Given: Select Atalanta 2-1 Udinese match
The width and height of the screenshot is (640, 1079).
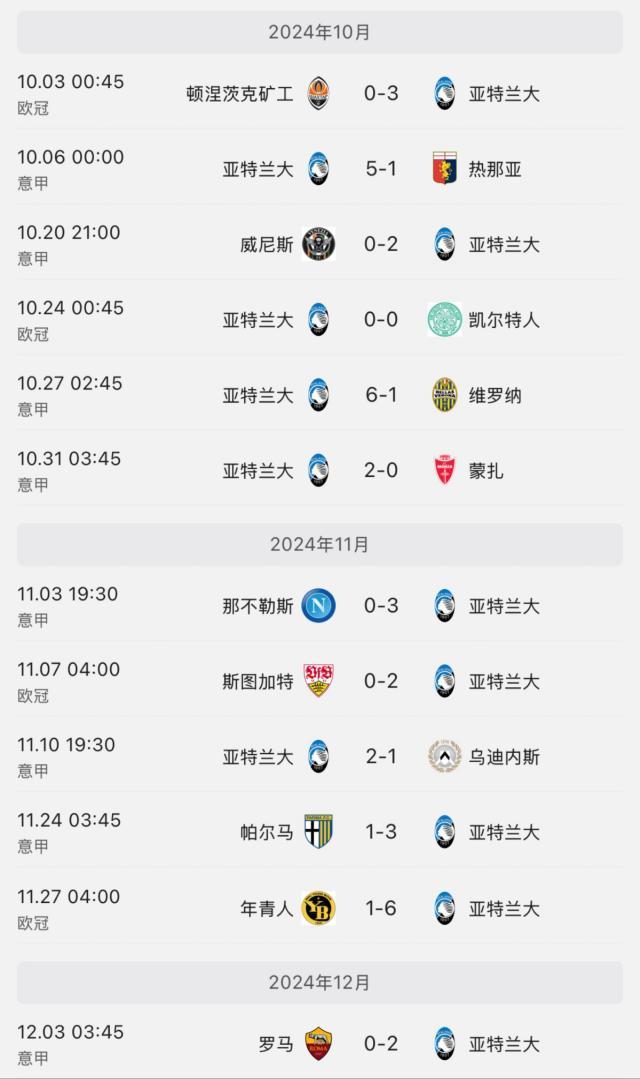Looking at the screenshot, I should 380,757.
